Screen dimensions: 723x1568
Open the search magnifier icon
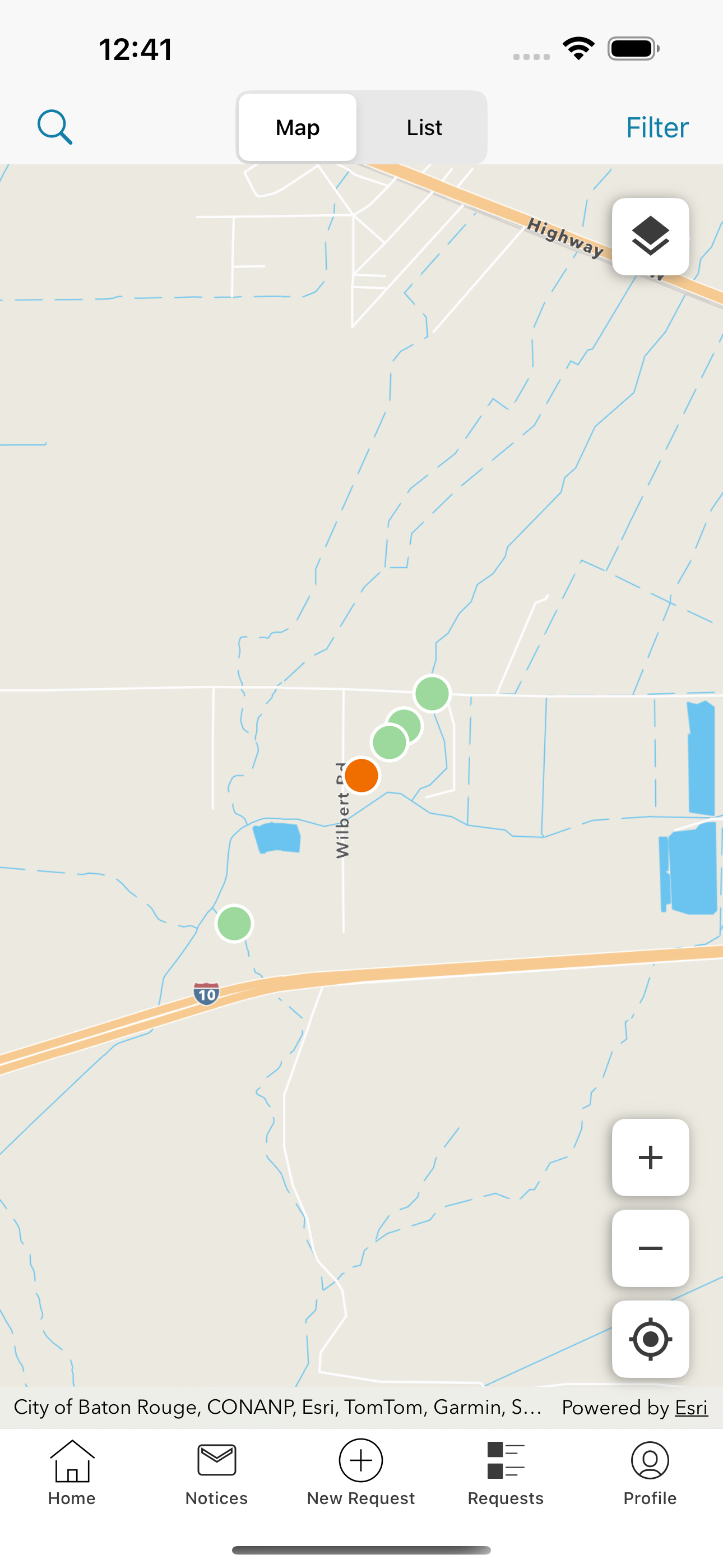click(x=55, y=127)
